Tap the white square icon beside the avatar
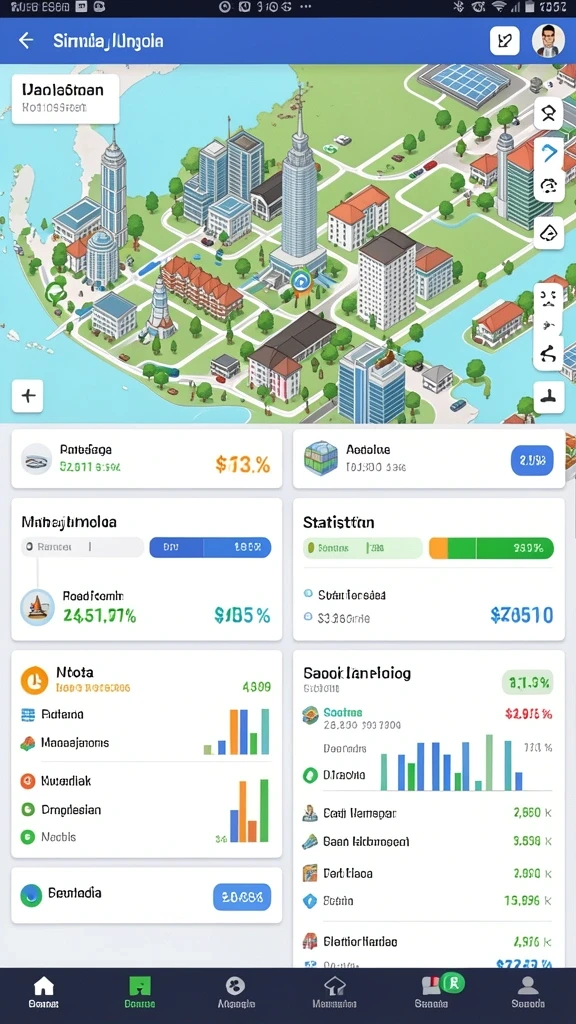Screen dimensions: 576x1024 (x=505, y=40)
